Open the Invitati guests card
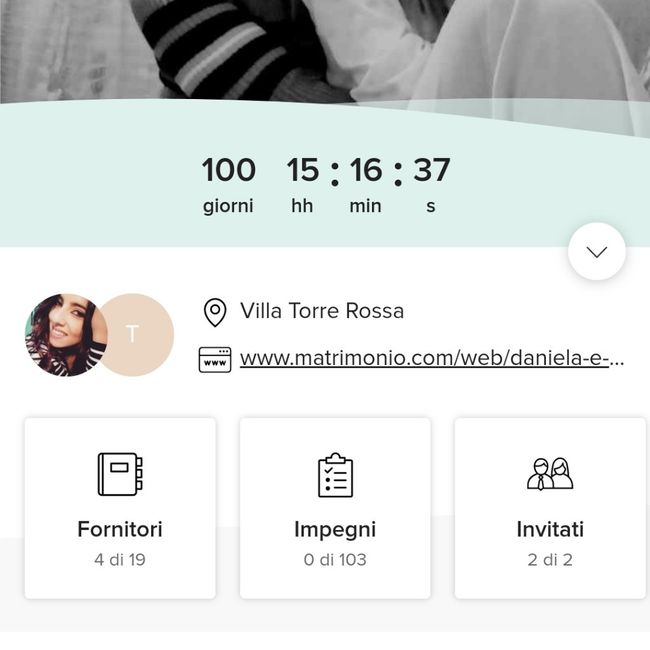Image resolution: width=650 pixels, height=650 pixels. pyautogui.click(x=550, y=508)
